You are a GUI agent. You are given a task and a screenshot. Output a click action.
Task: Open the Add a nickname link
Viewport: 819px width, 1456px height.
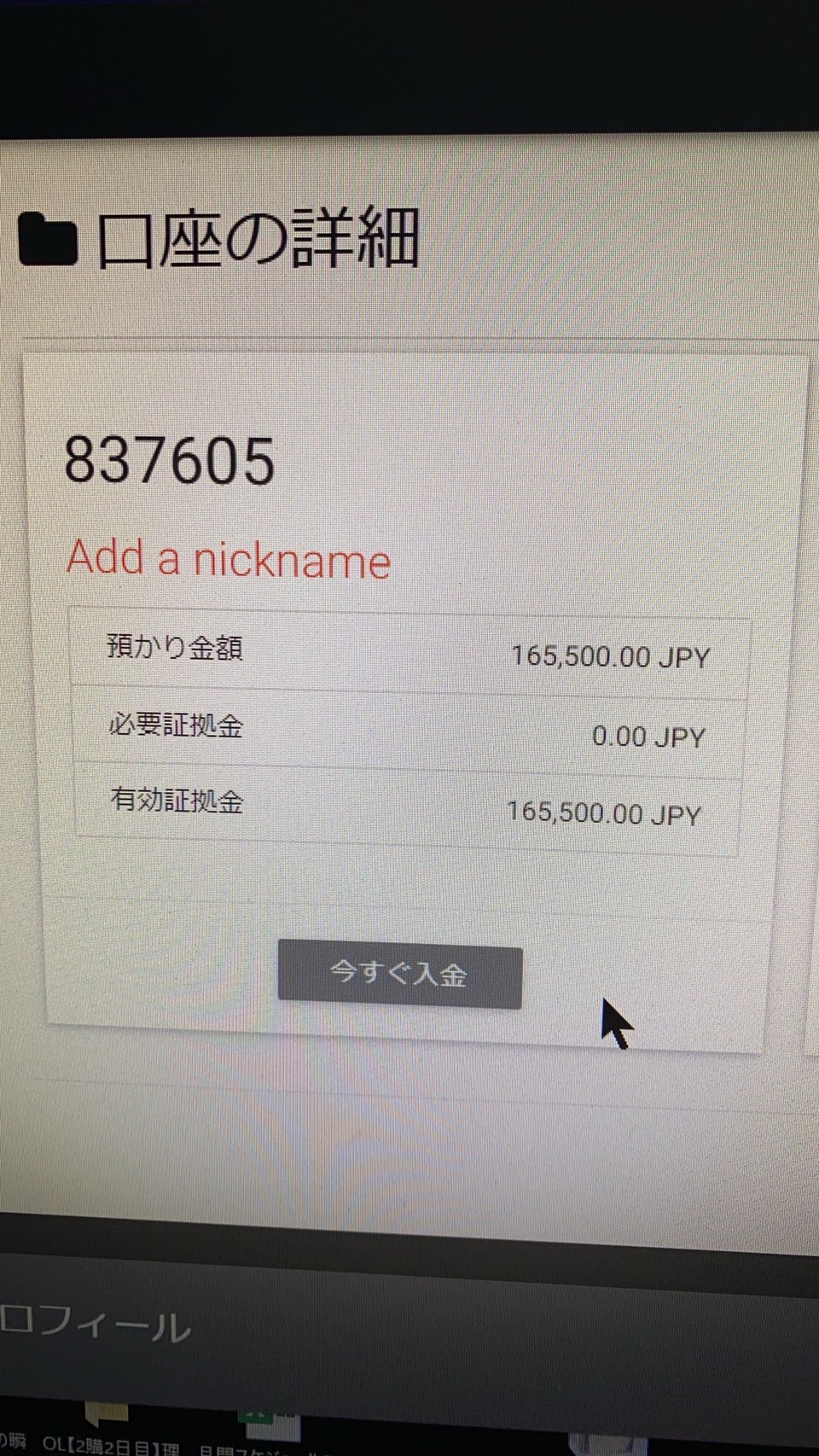point(229,560)
